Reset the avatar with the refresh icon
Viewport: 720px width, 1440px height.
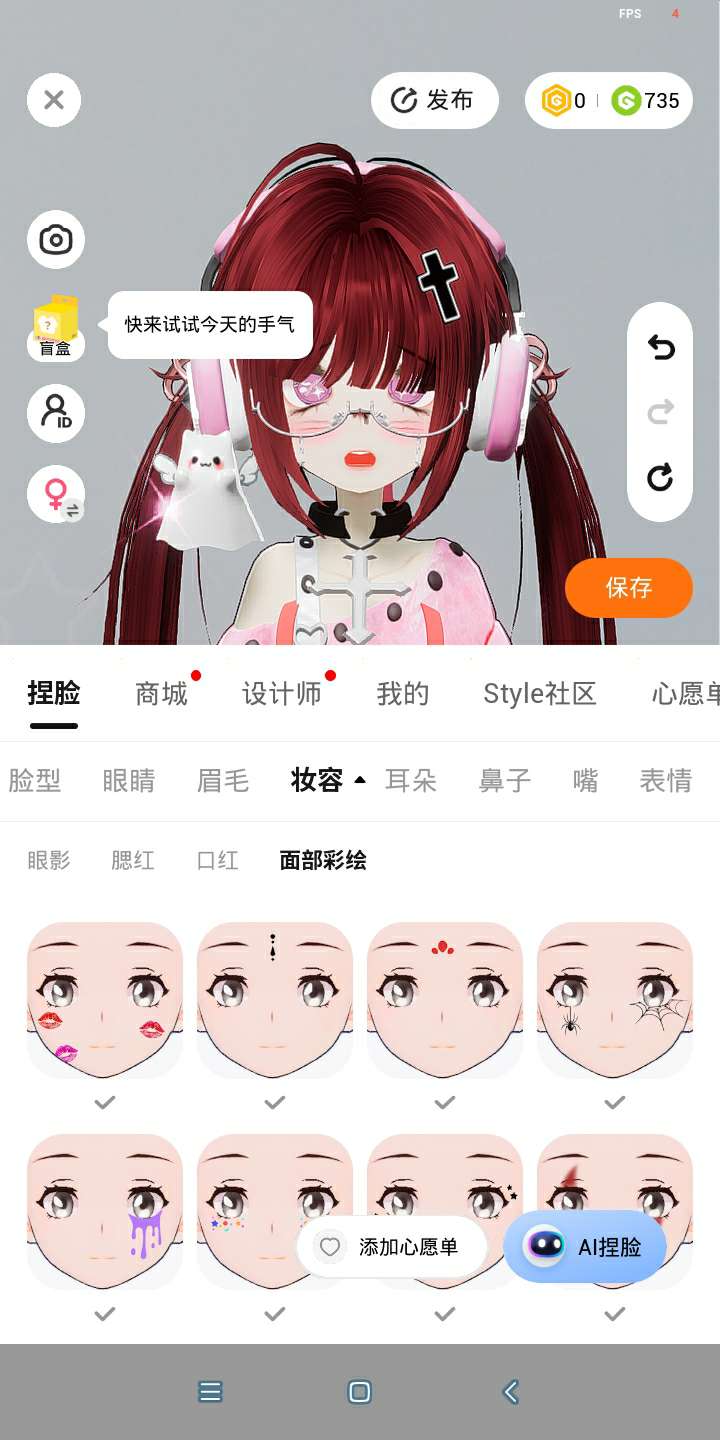point(660,477)
